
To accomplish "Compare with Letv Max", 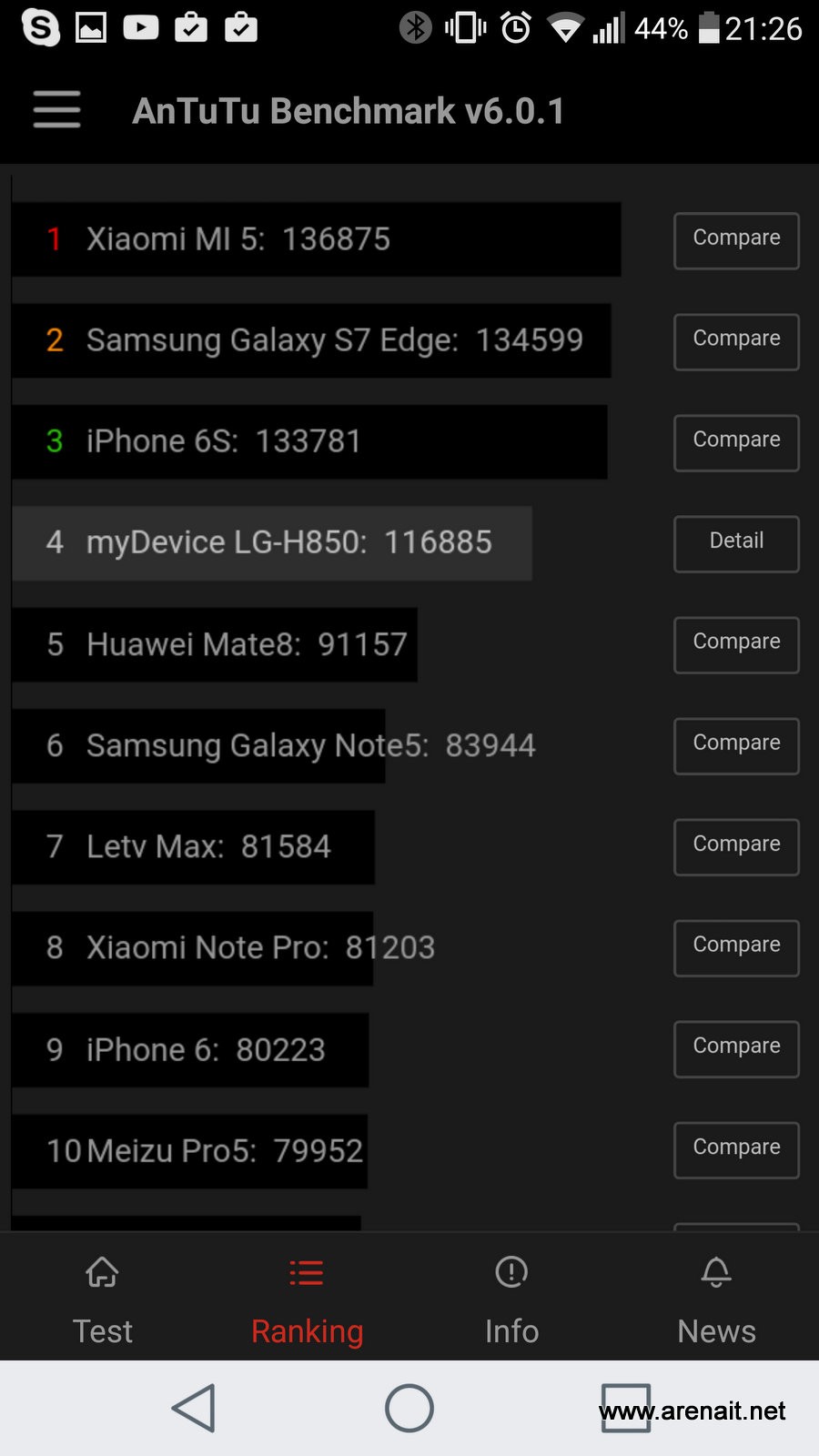I will pos(736,846).
